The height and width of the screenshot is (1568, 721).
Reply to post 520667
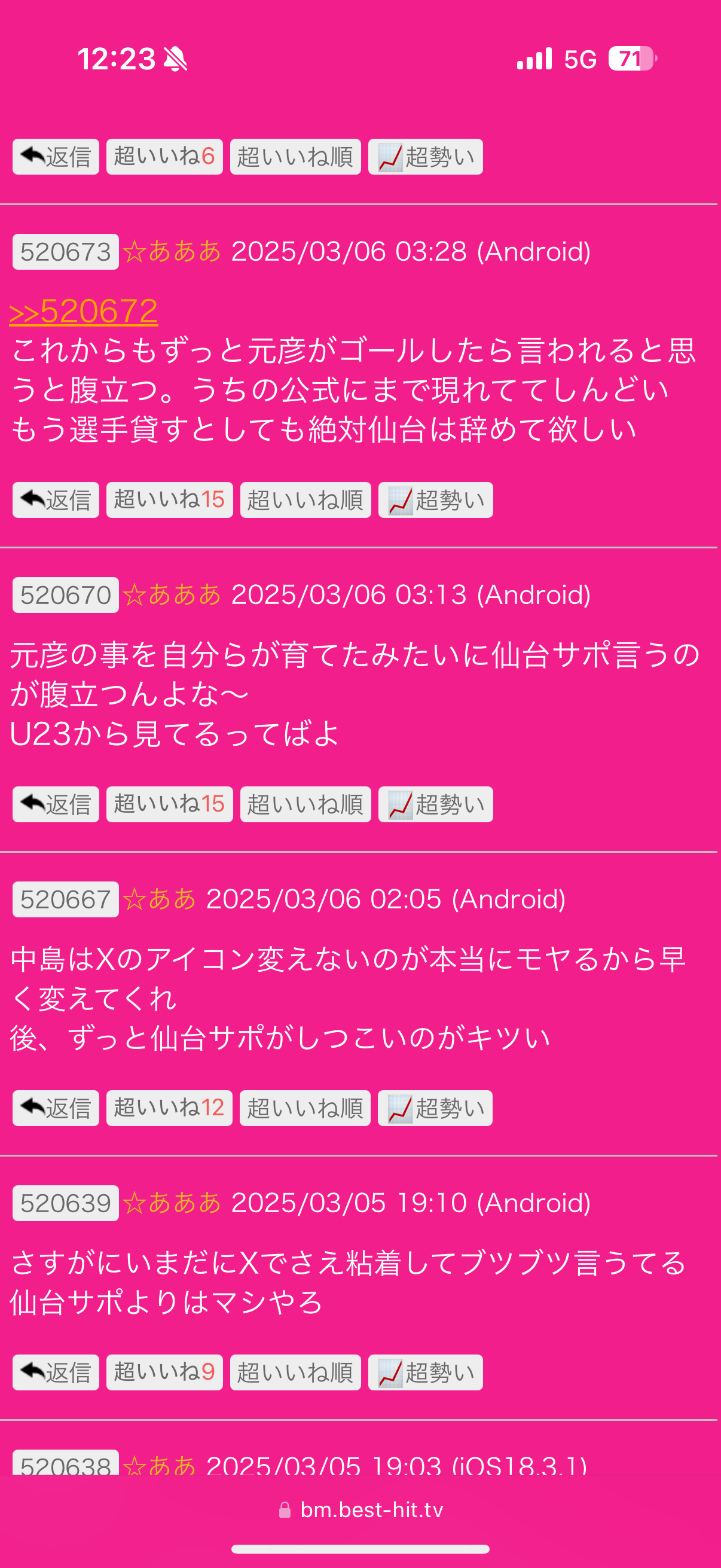[x=56, y=1108]
